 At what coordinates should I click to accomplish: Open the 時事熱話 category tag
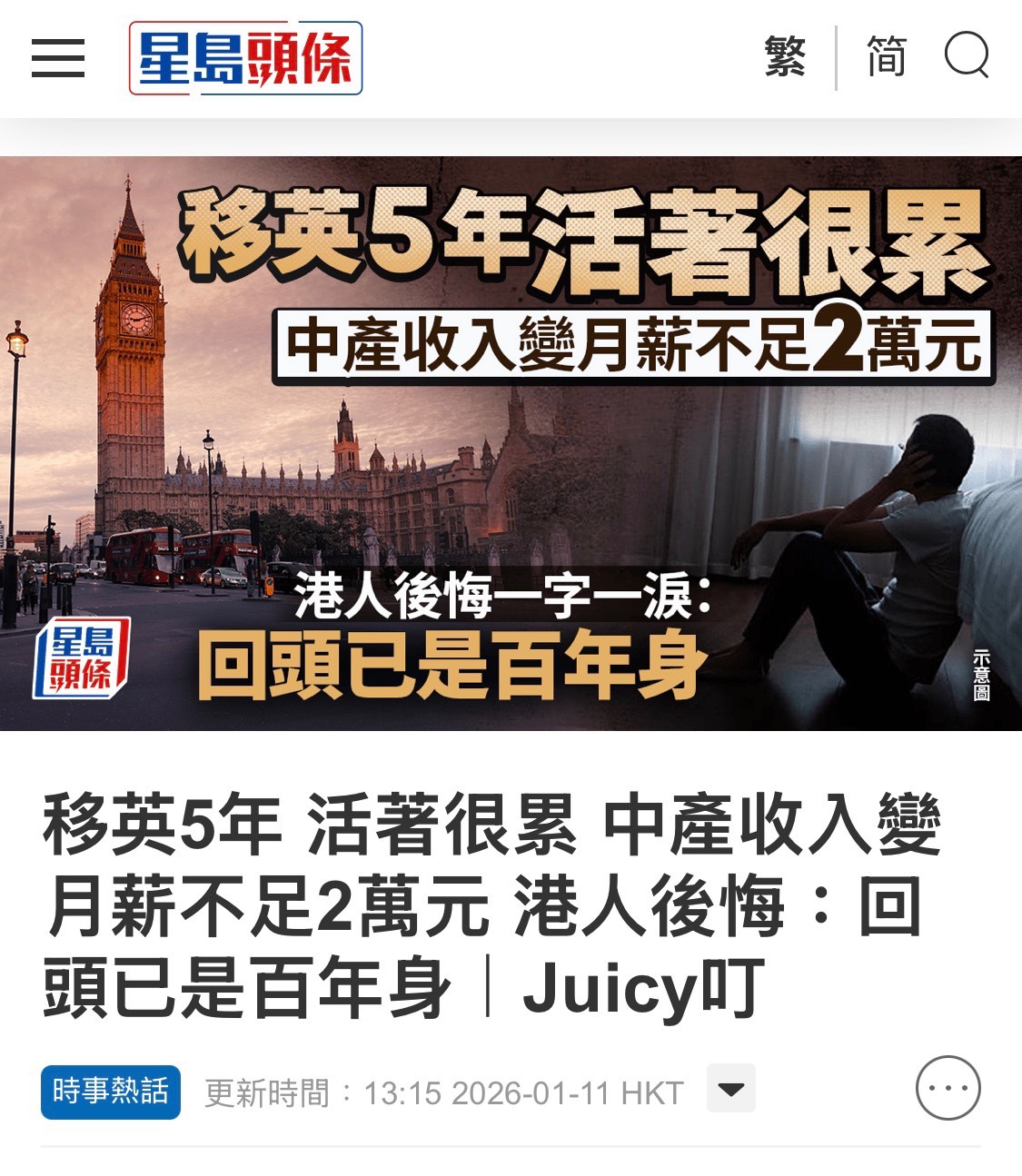click(110, 1091)
